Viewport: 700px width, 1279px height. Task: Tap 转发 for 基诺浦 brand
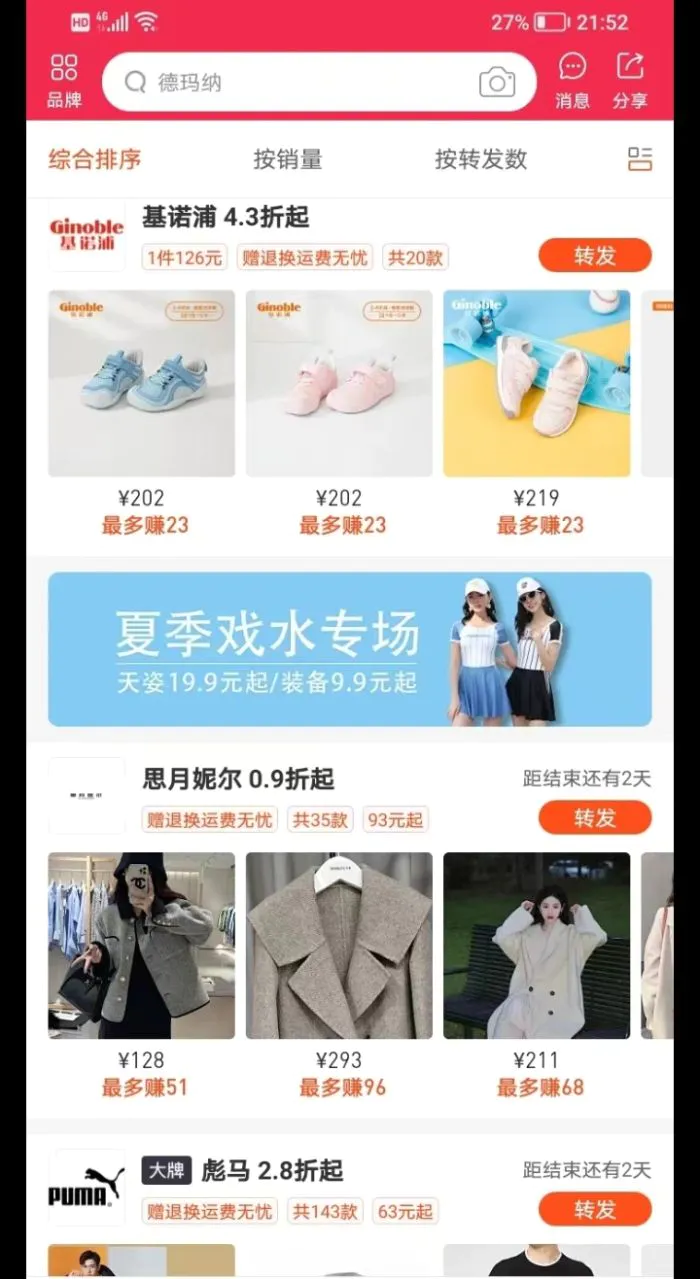pyautogui.click(x=595, y=255)
